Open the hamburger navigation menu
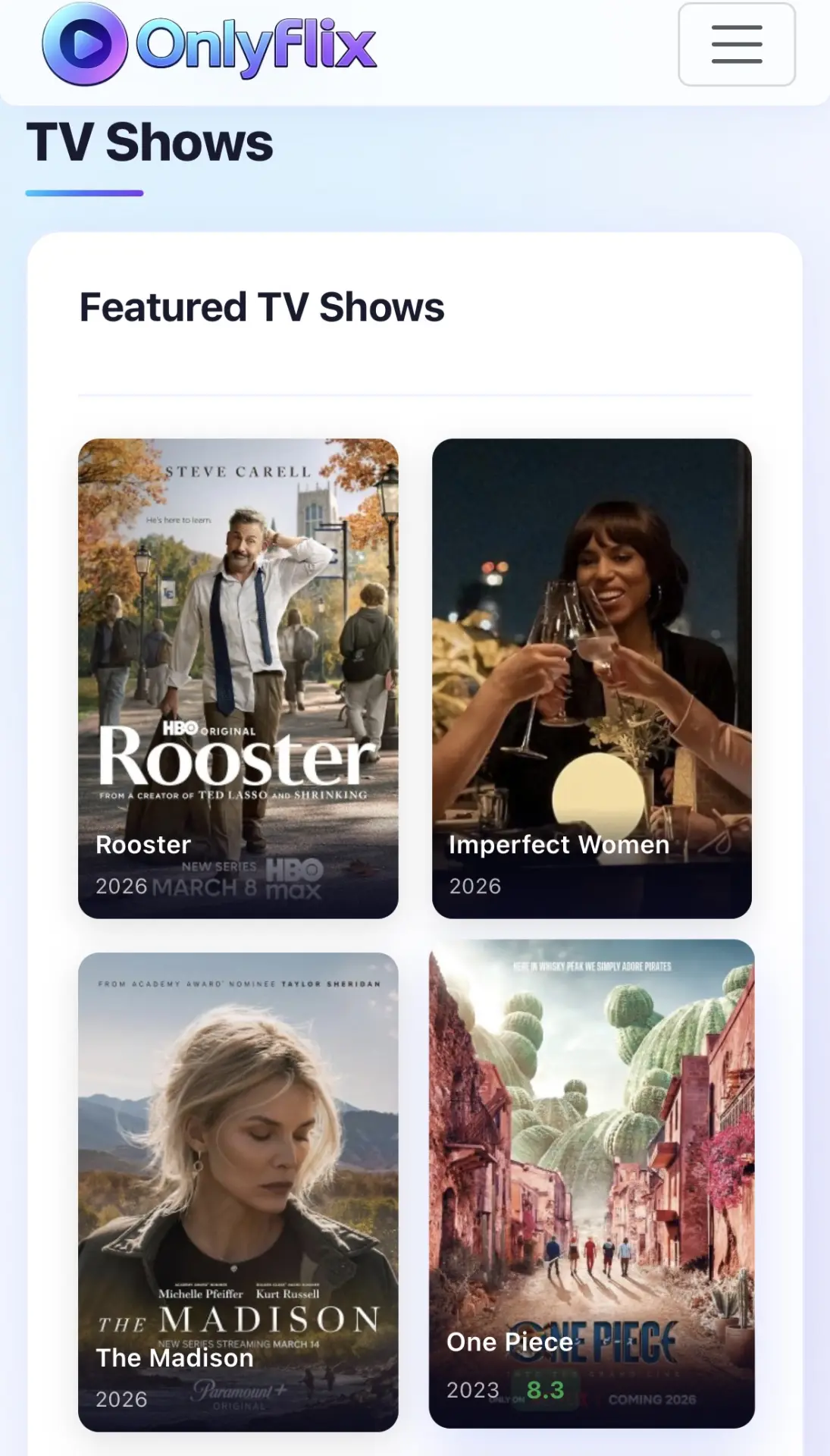Image resolution: width=830 pixels, height=1456 pixels. (736, 44)
